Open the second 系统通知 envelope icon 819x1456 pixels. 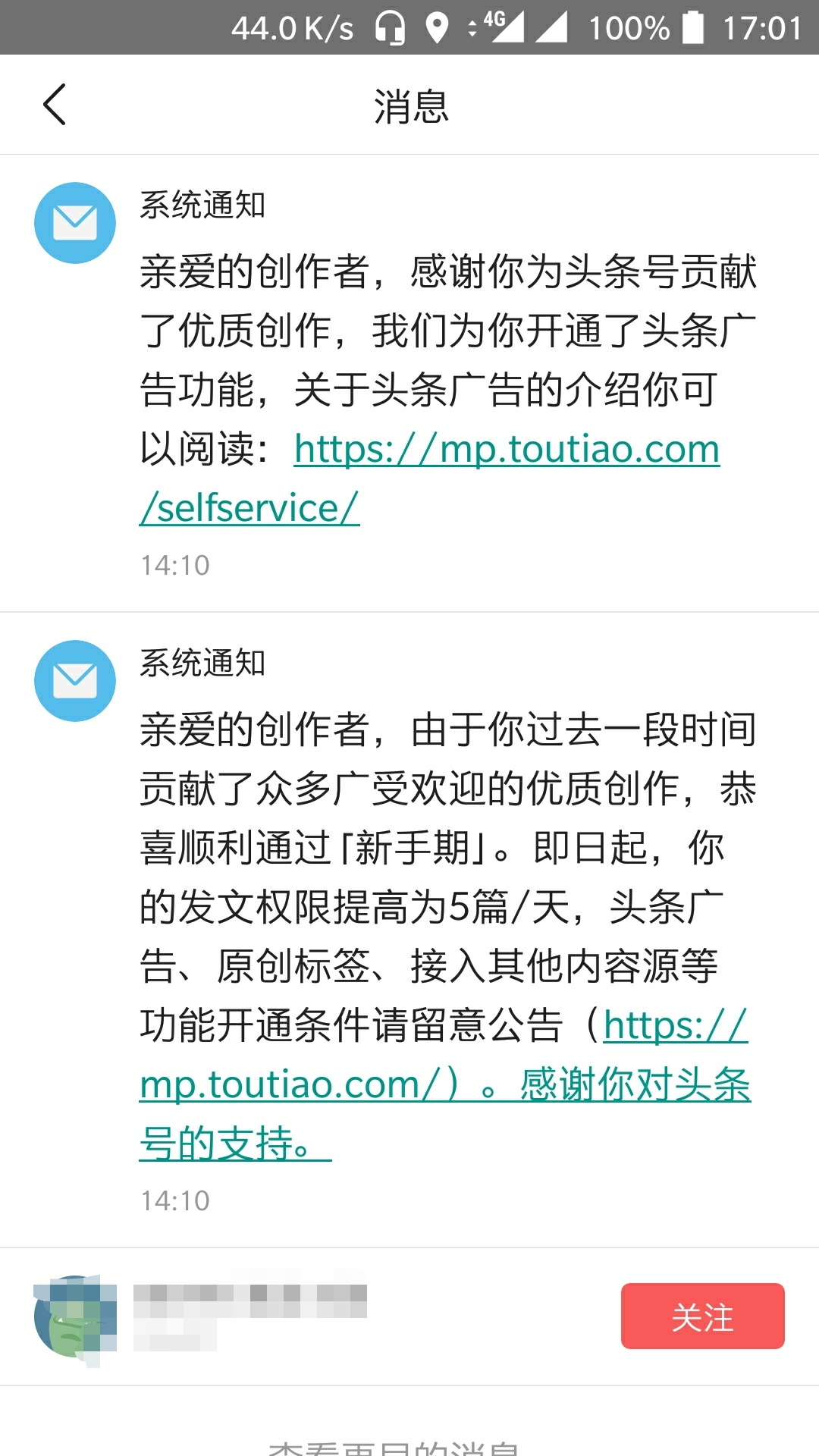[x=74, y=680]
